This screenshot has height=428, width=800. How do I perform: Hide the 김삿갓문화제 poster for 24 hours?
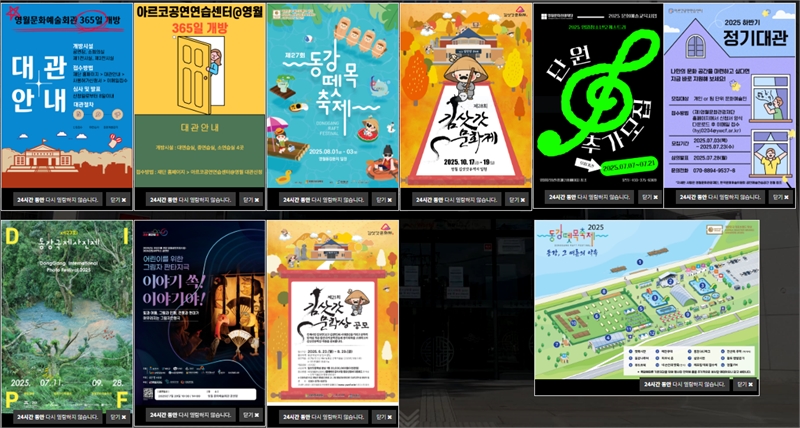(455, 200)
